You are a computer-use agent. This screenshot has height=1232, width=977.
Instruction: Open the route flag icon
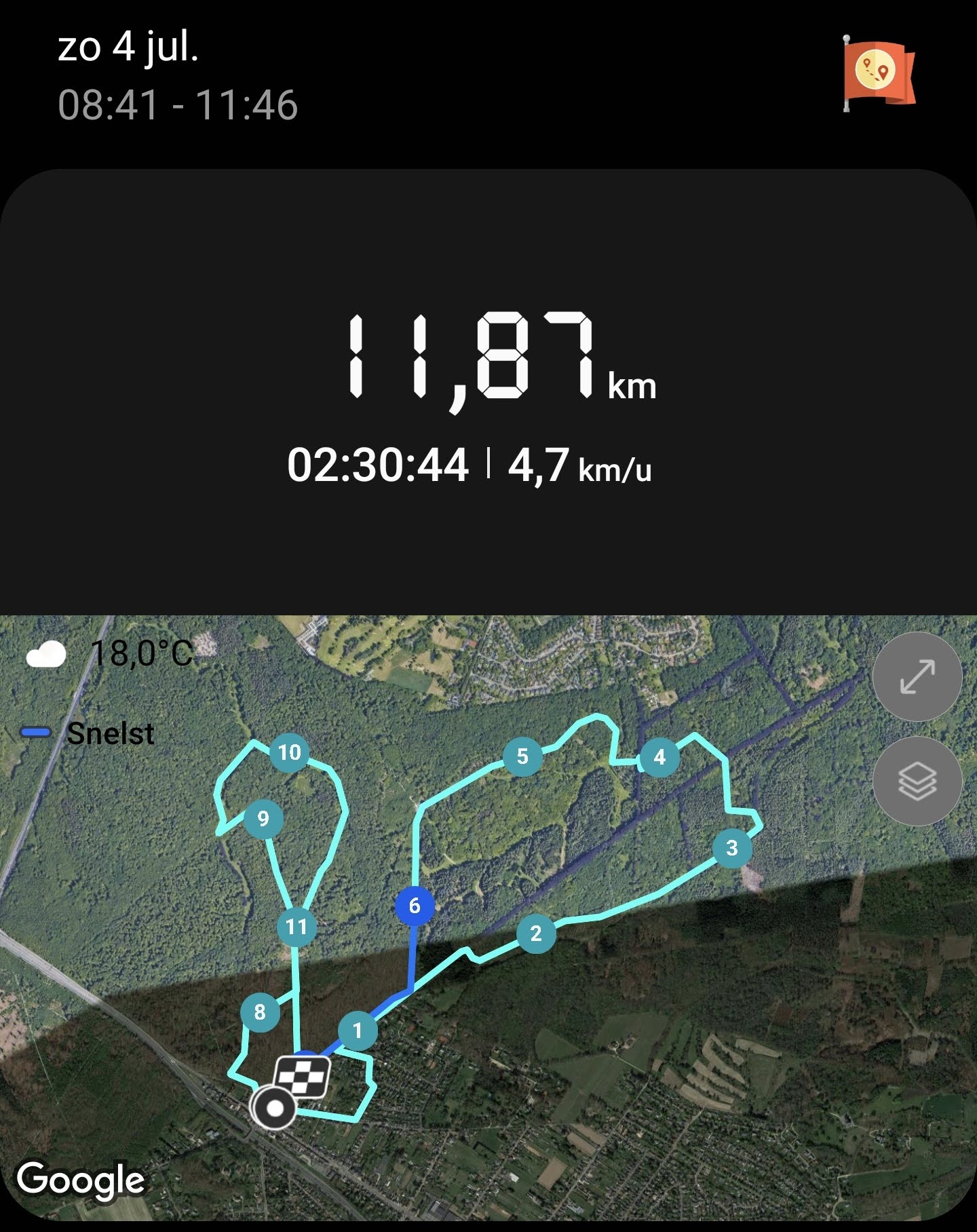[879, 72]
